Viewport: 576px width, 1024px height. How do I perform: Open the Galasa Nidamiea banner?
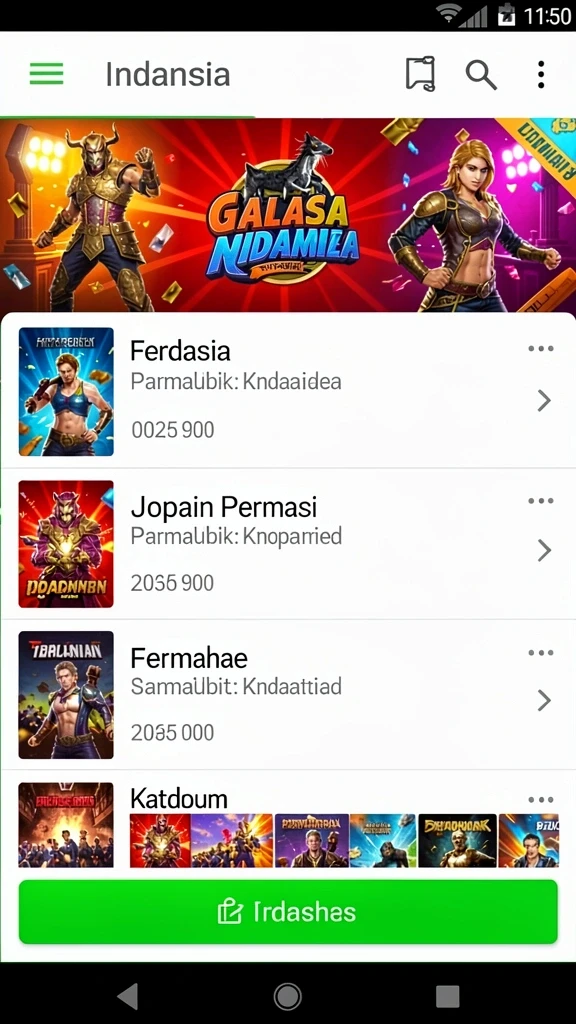(x=288, y=216)
